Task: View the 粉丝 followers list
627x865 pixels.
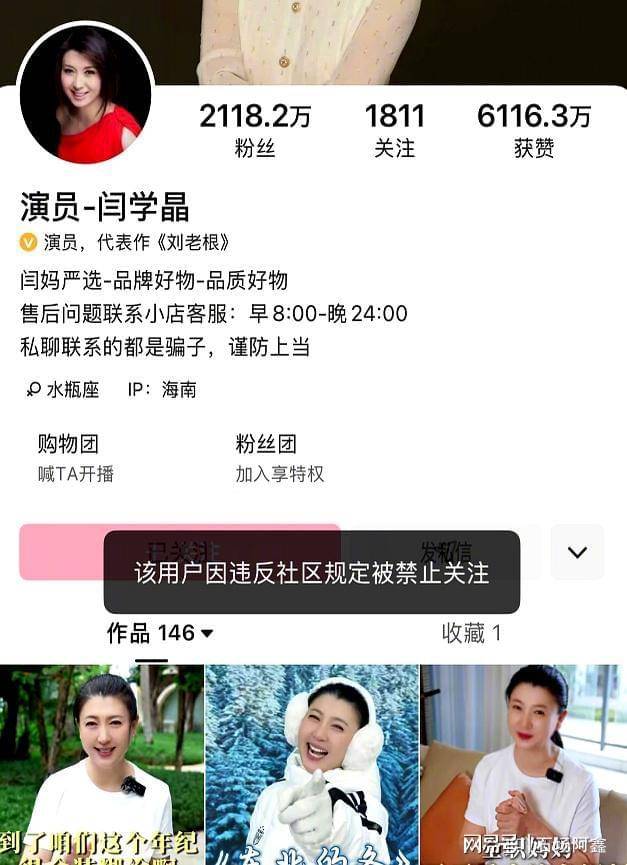Action: coord(255,130)
